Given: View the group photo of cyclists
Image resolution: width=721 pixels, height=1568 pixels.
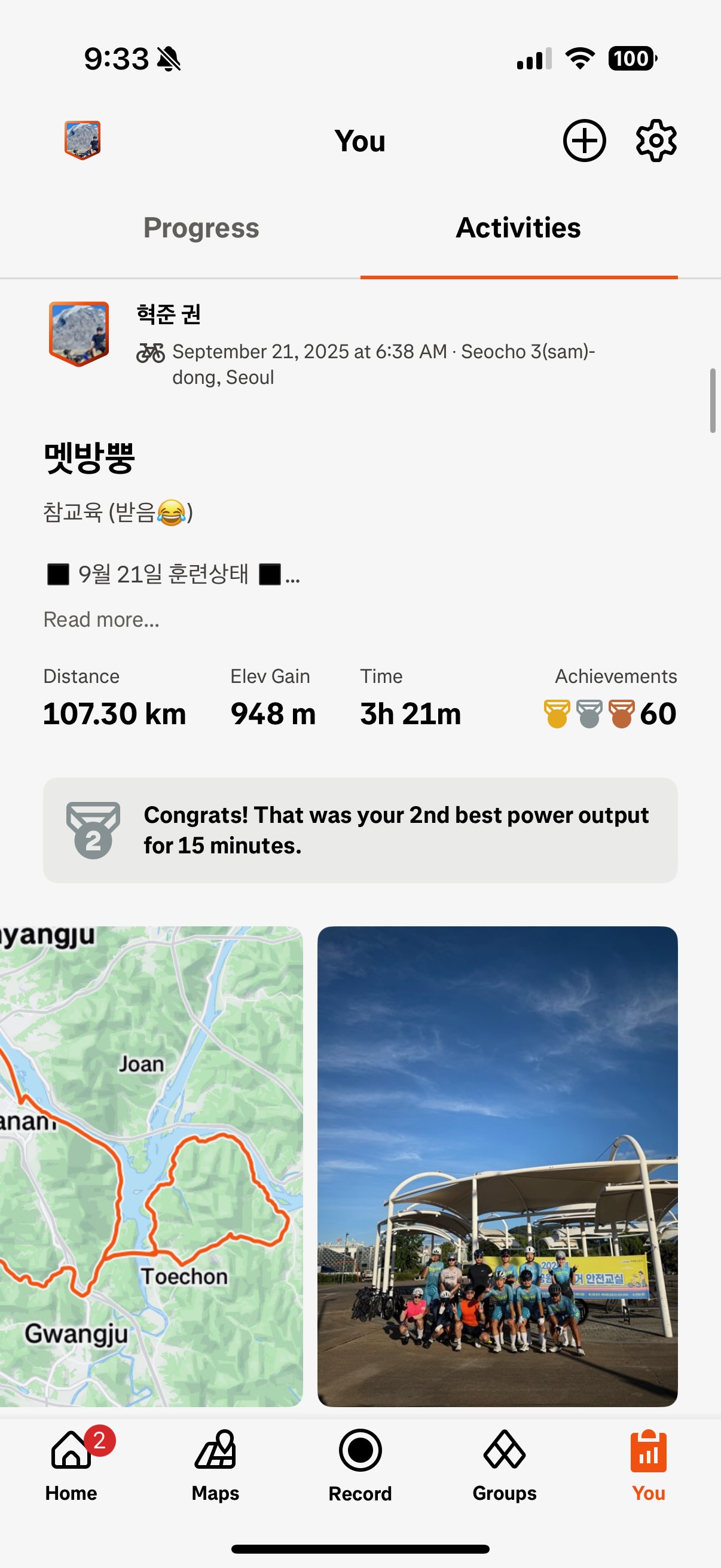Looking at the screenshot, I should pyautogui.click(x=497, y=1166).
